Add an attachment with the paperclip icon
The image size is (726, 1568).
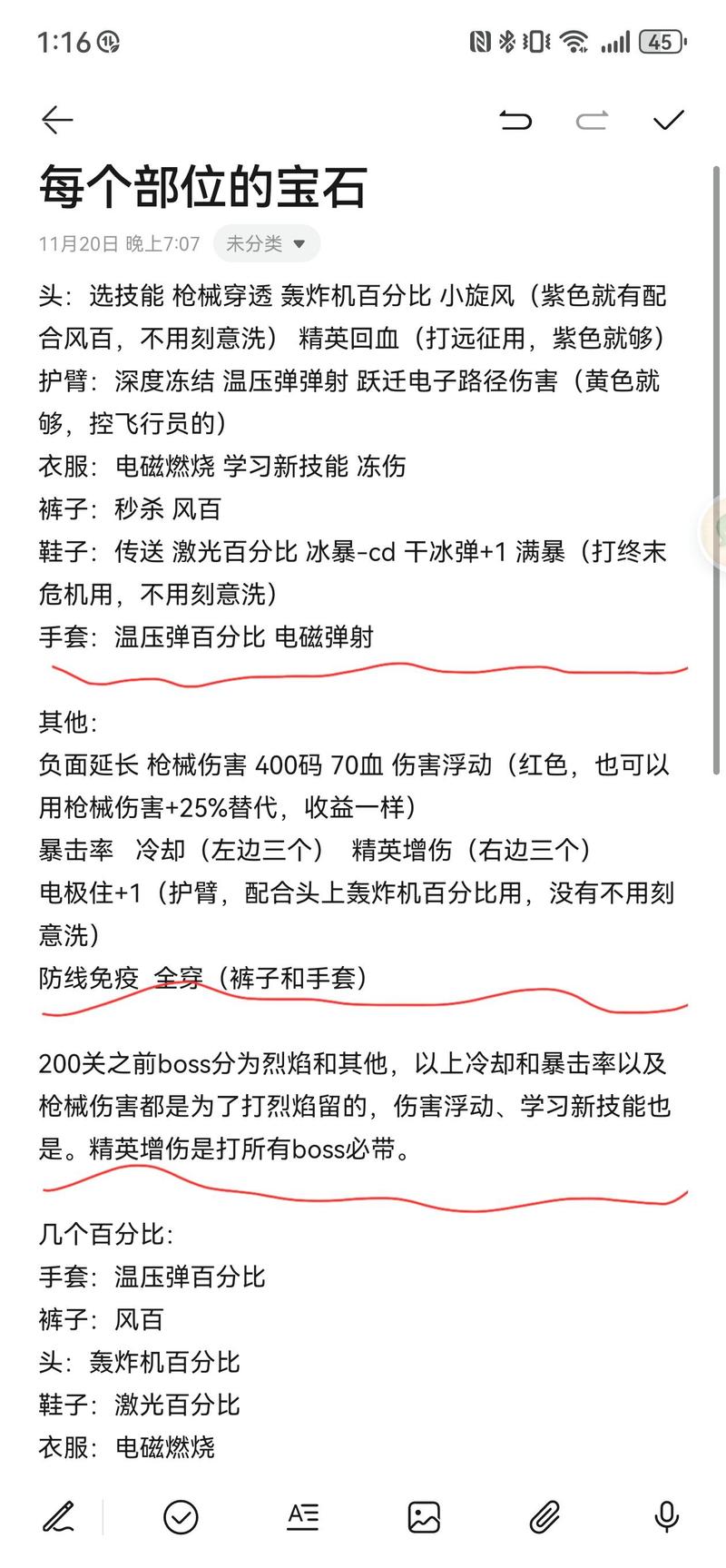coord(544,1515)
